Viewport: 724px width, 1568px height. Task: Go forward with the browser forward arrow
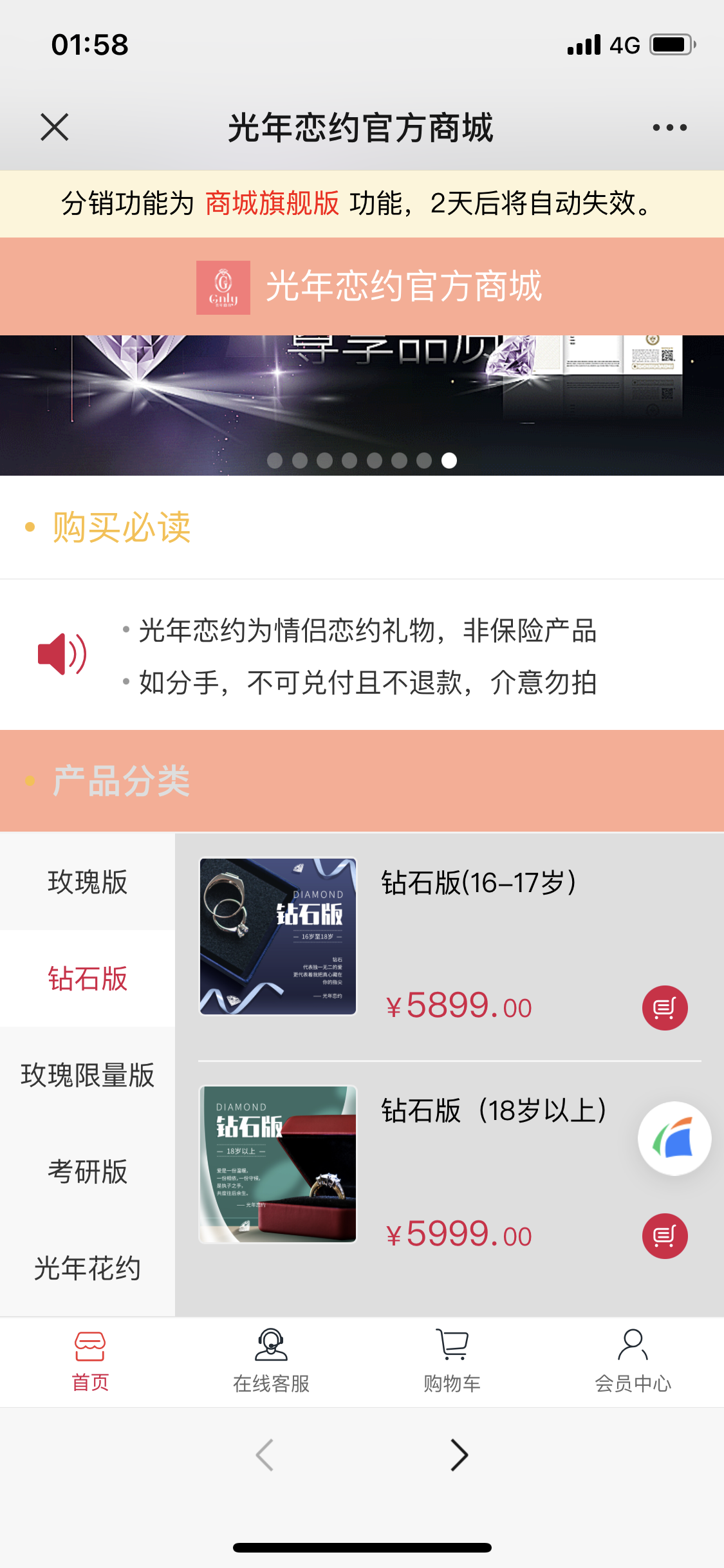pos(459,1455)
